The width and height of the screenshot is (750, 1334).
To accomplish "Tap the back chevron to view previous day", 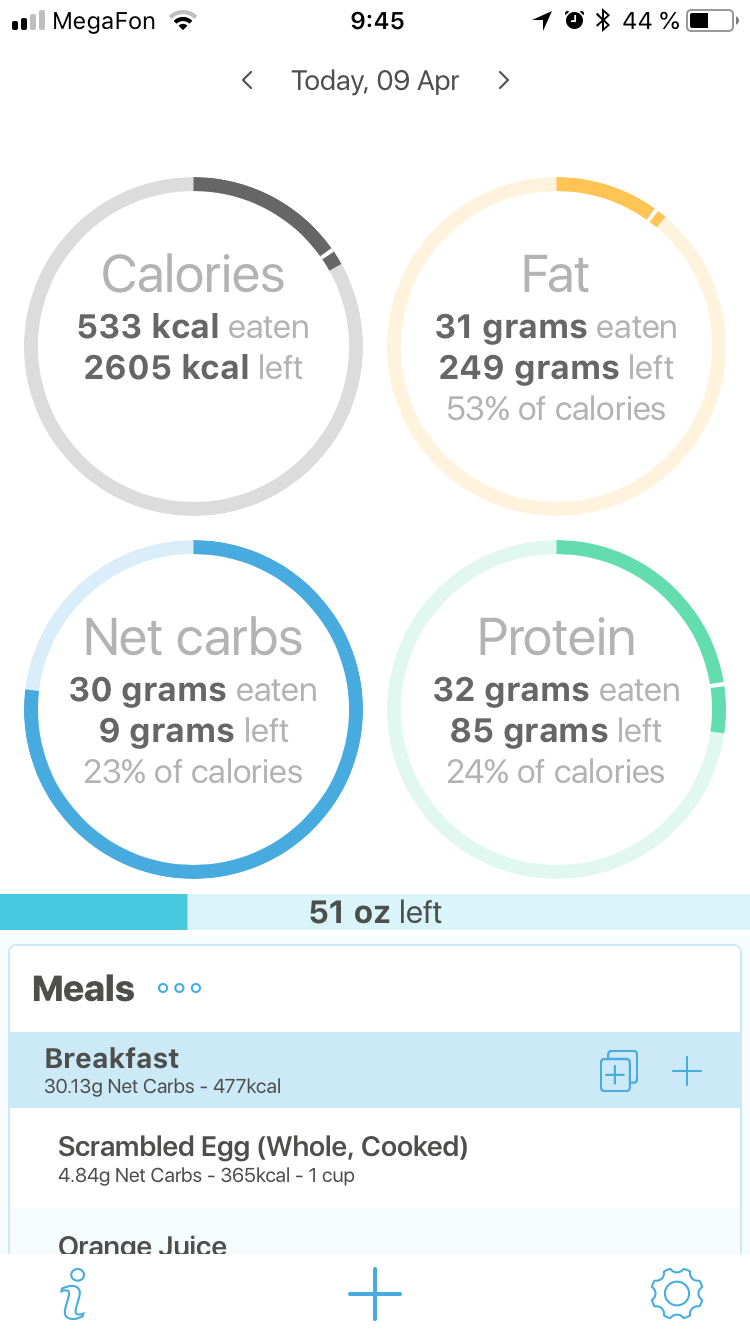I will click(x=247, y=80).
